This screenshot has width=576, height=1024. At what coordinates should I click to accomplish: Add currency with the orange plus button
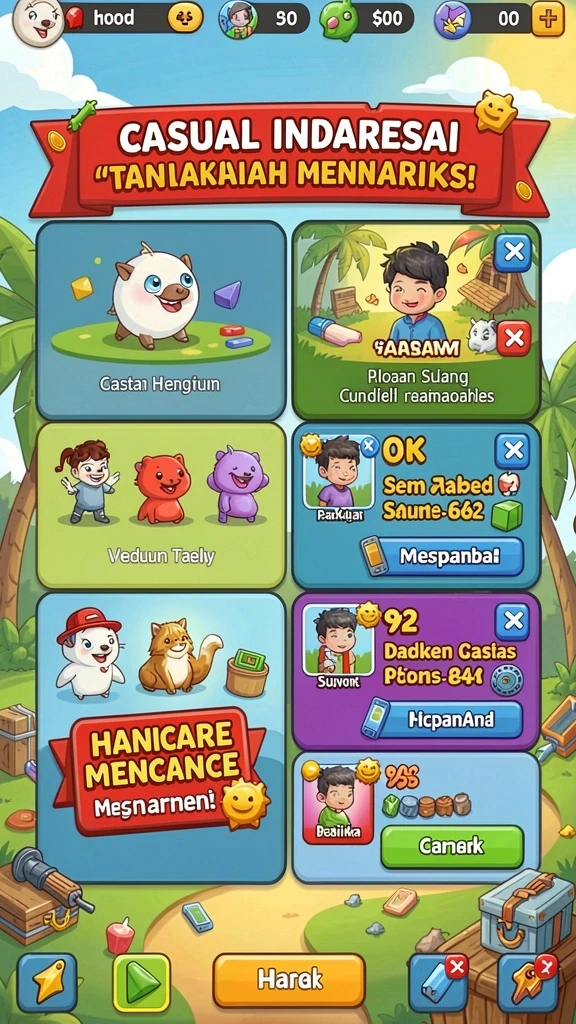pos(547,19)
